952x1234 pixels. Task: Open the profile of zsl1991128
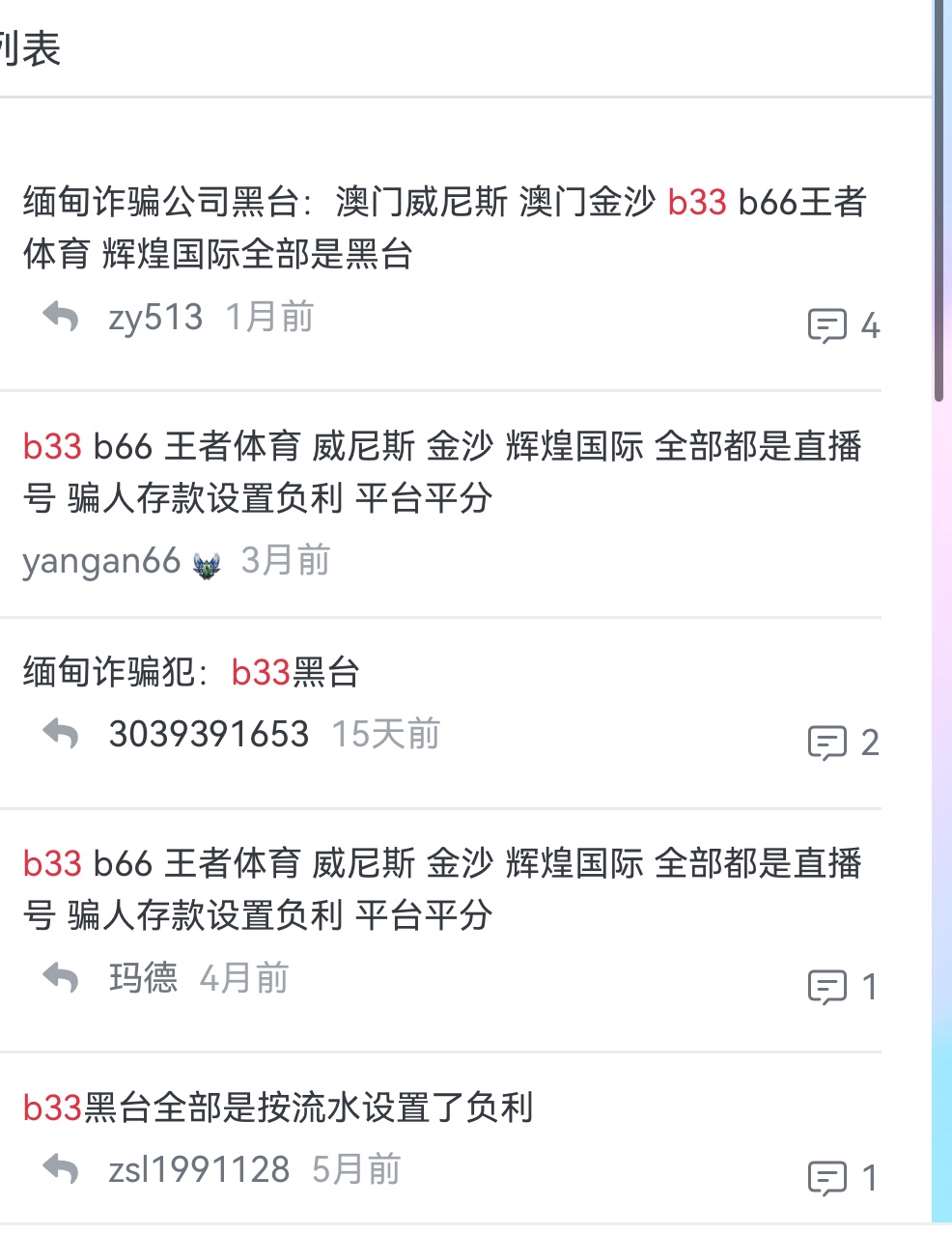point(199,1170)
